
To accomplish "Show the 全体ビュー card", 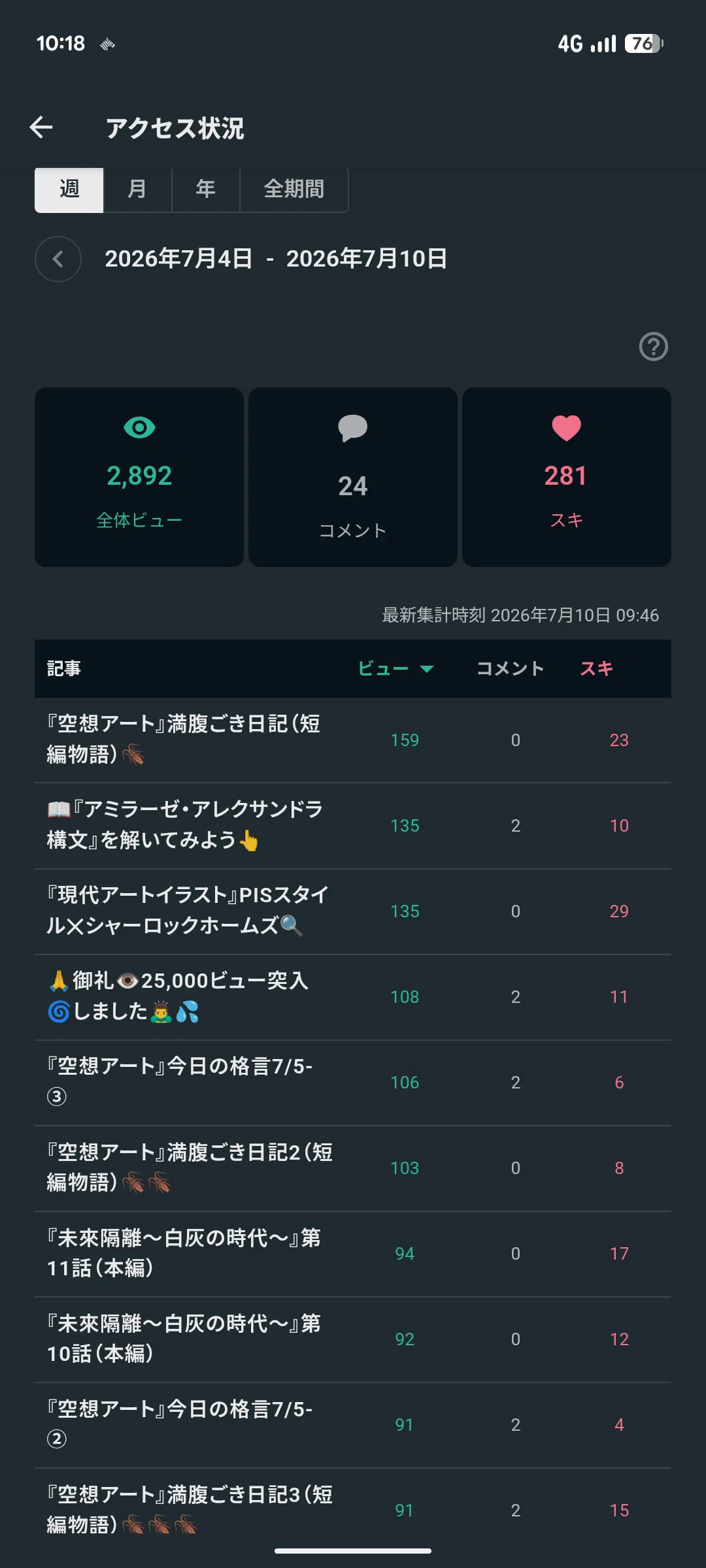I will pyautogui.click(x=139, y=477).
